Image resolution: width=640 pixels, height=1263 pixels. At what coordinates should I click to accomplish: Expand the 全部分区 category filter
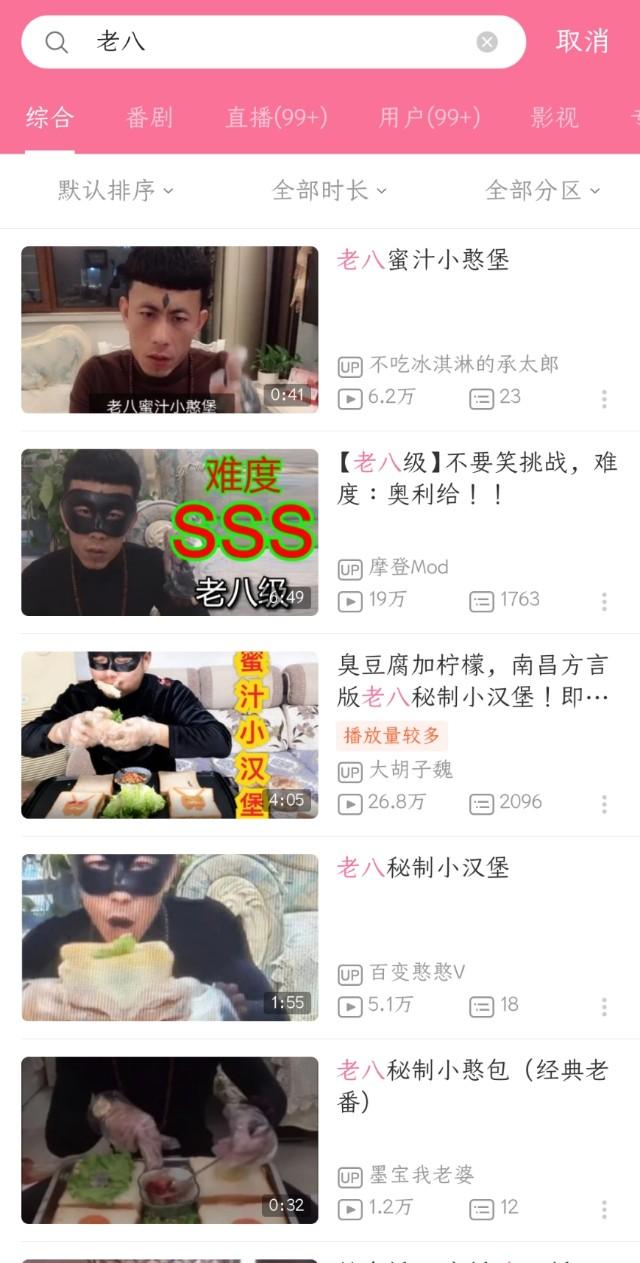542,190
